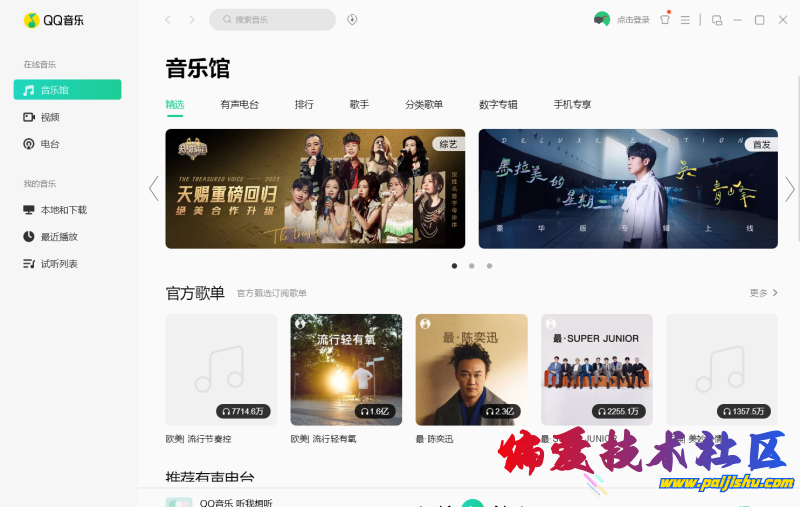Switch to the 数字专辑 tab
Image resolution: width=800 pixels, height=507 pixels.
(498, 104)
